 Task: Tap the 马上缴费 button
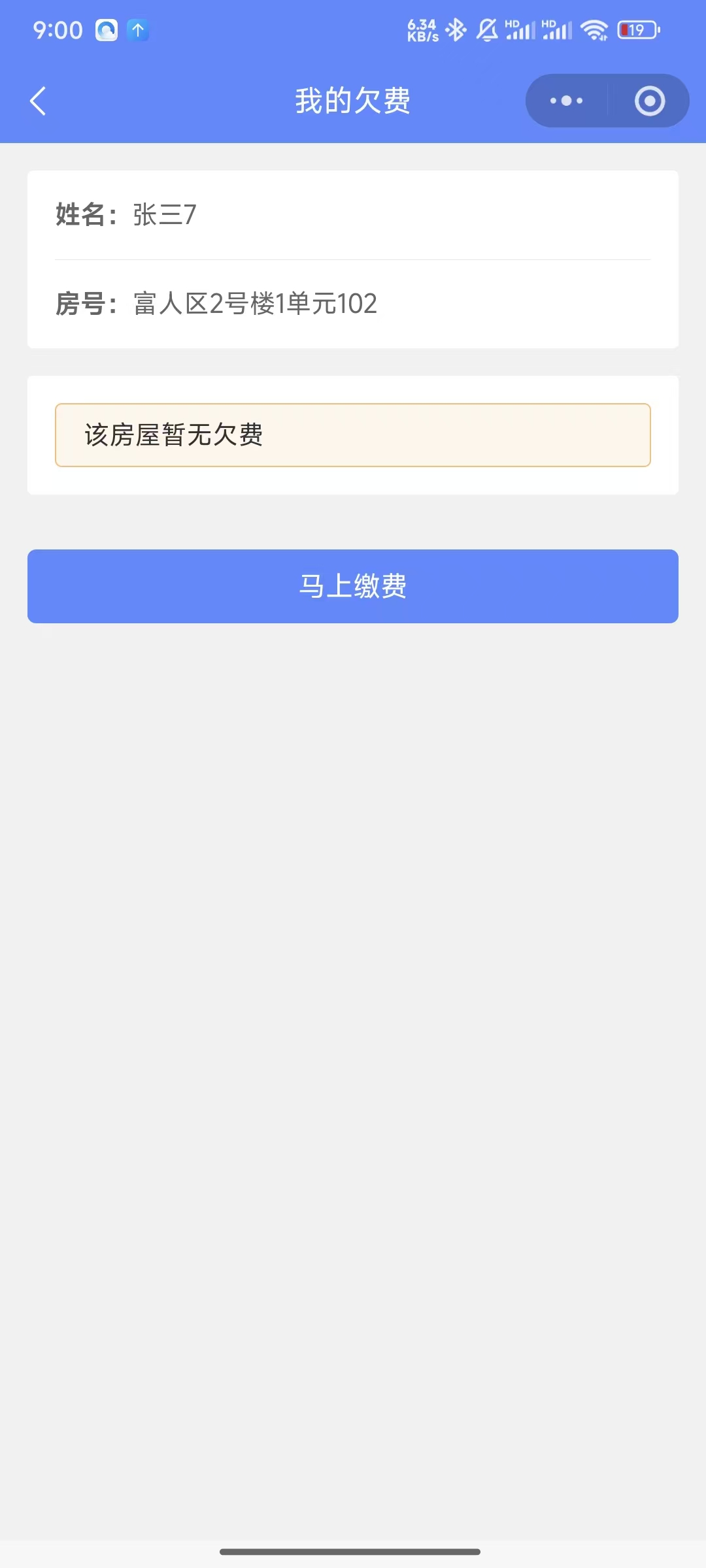tap(353, 586)
